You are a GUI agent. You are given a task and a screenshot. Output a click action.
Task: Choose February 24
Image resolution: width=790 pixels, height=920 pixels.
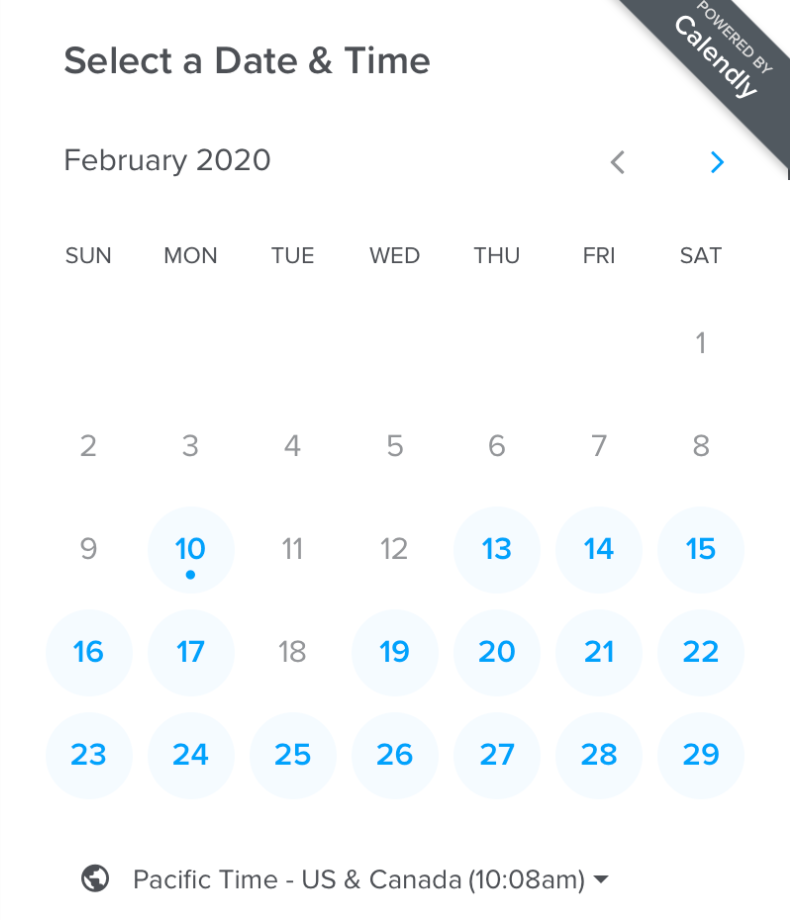(x=190, y=754)
